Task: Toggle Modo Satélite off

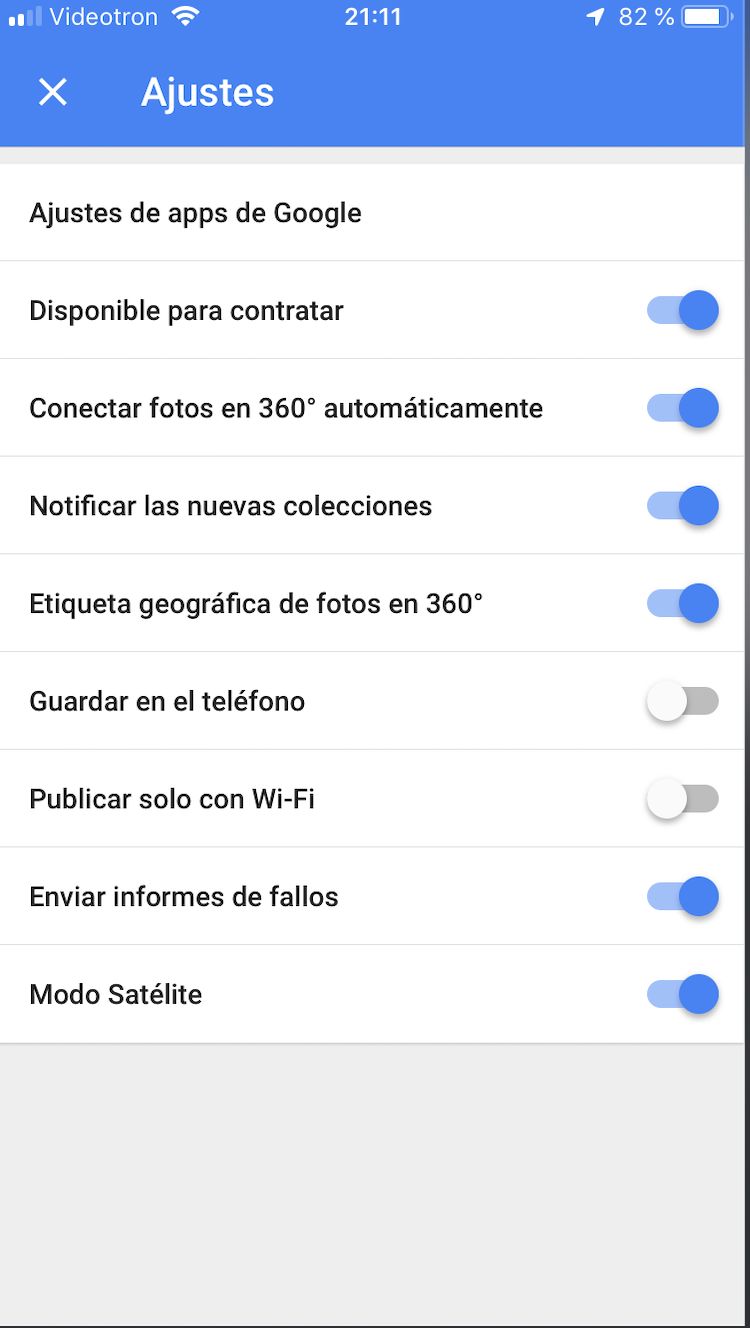Action: tap(683, 994)
